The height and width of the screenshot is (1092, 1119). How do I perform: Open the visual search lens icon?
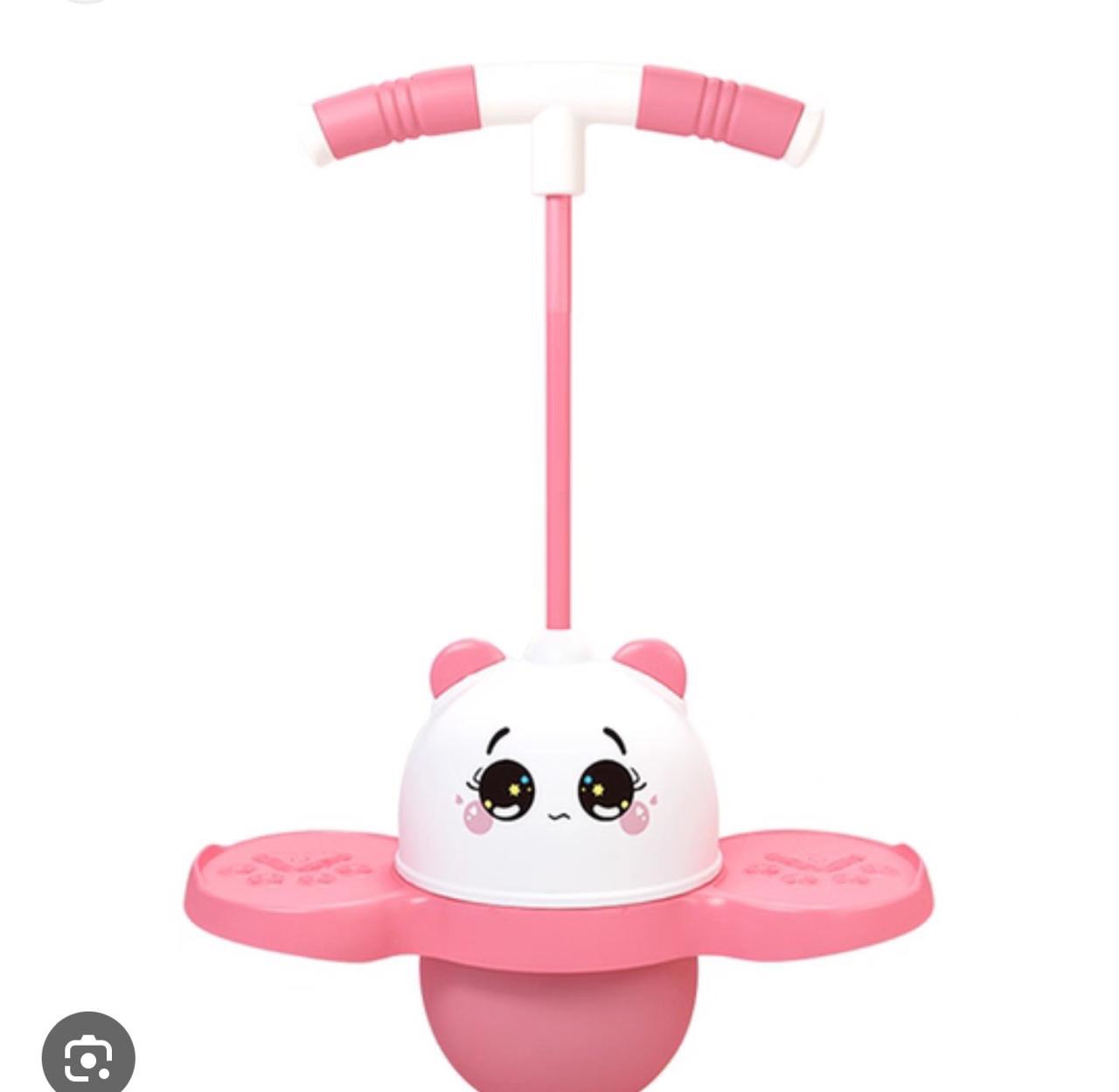tap(88, 1056)
